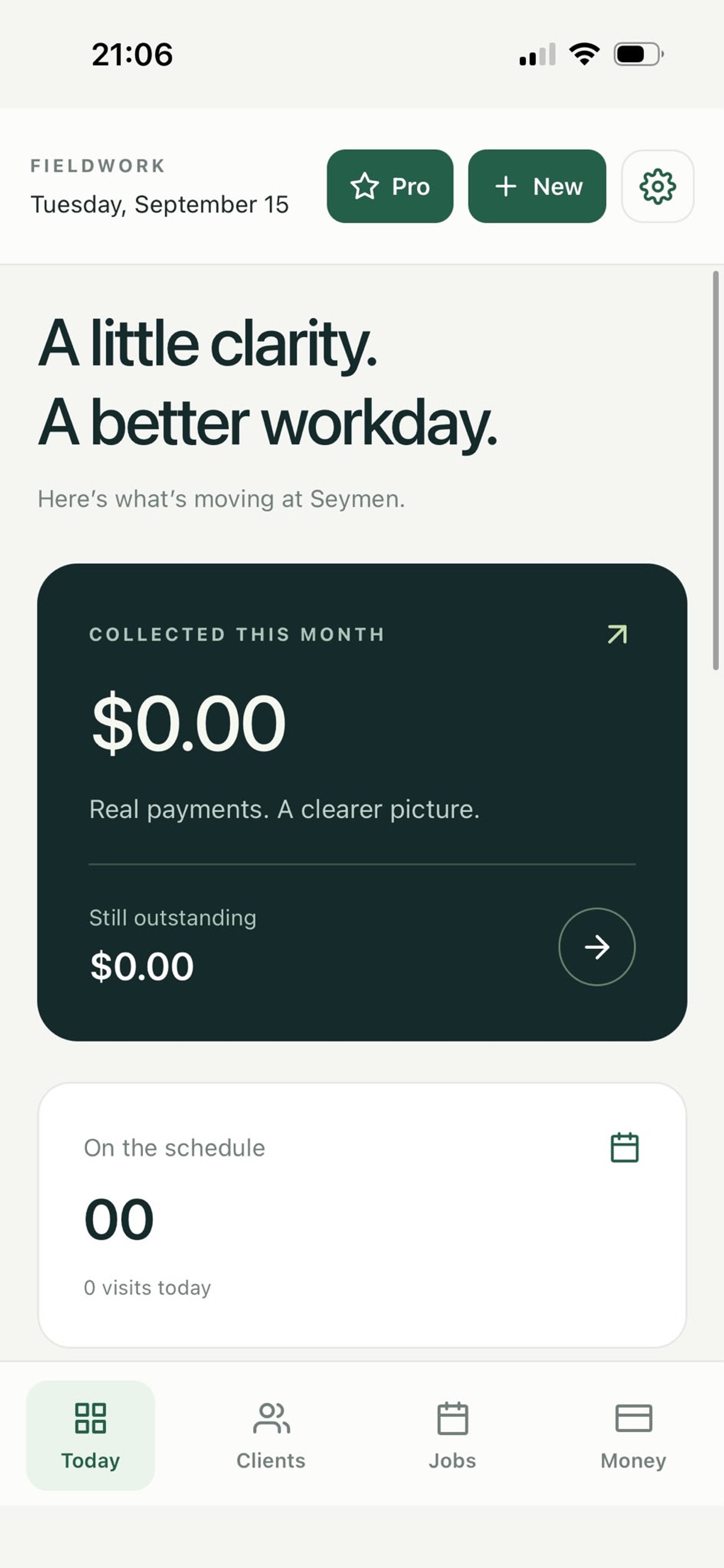Select the Today tab
Viewport: 724px width, 1568px height.
point(90,1436)
